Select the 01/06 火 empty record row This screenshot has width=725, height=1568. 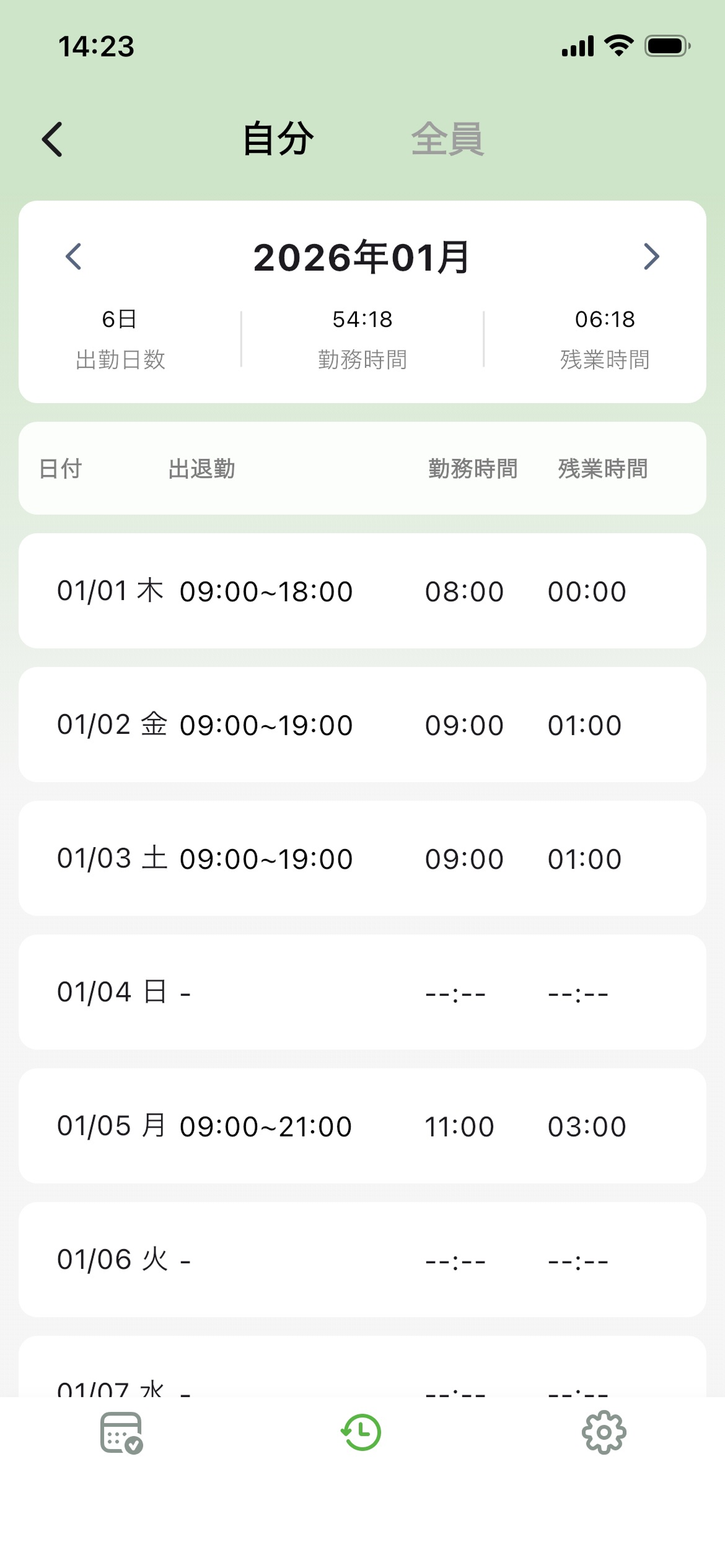(362, 1260)
